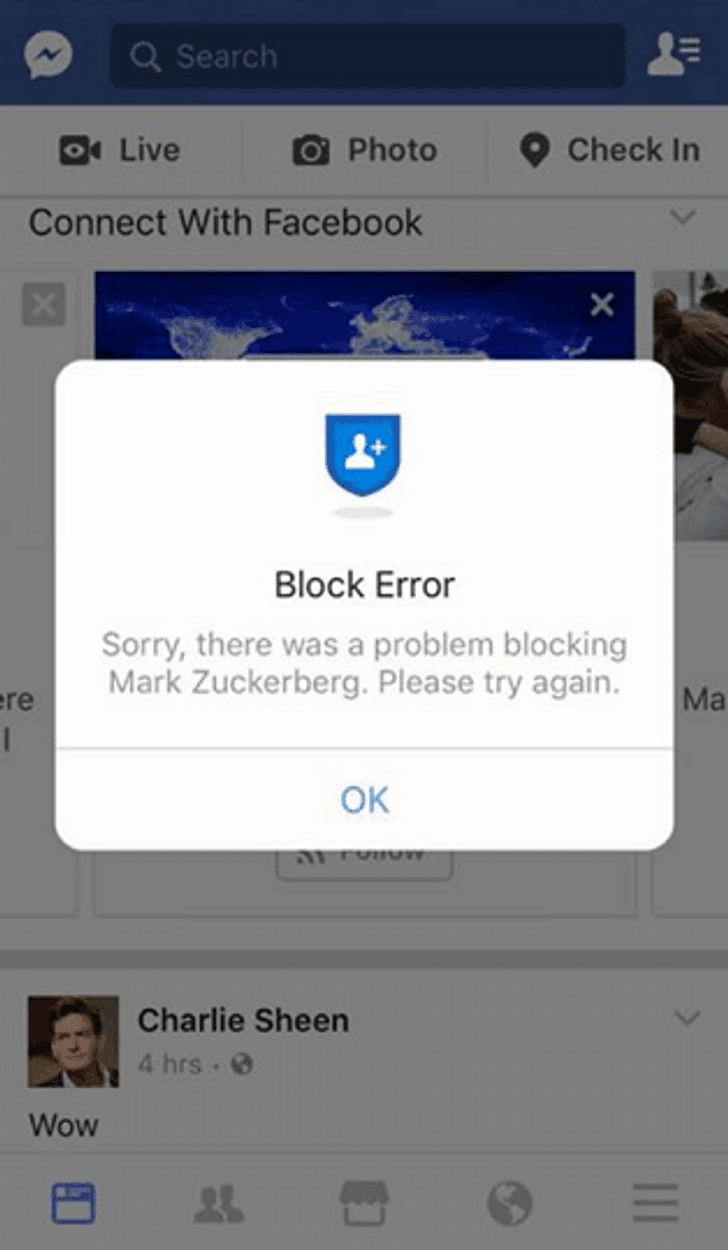Add a Photo post

click(x=365, y=150)
